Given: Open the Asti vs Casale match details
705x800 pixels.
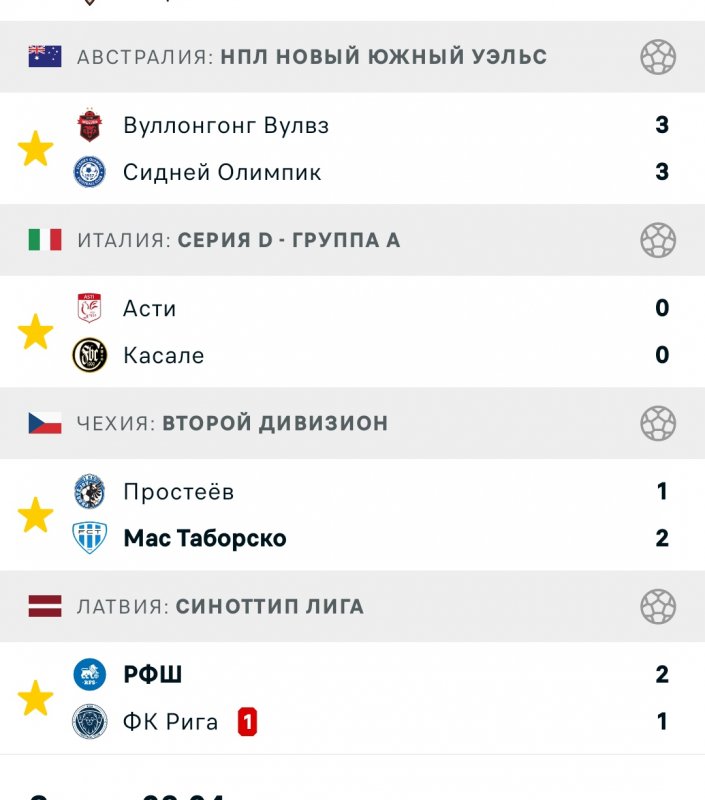Looking at the screenshot, I should pos(380,332).
